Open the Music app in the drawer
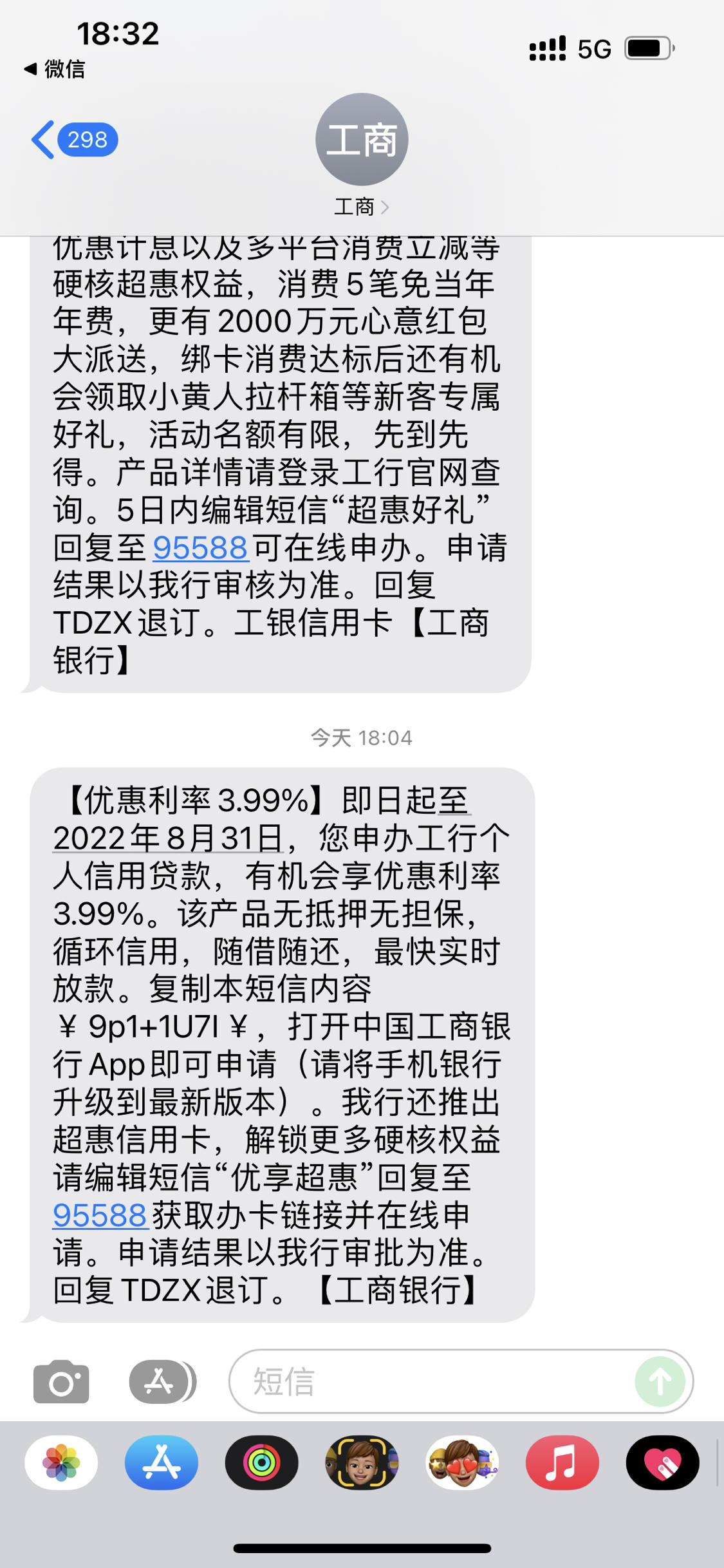The image size is (724, 1568). (562, 1463)
